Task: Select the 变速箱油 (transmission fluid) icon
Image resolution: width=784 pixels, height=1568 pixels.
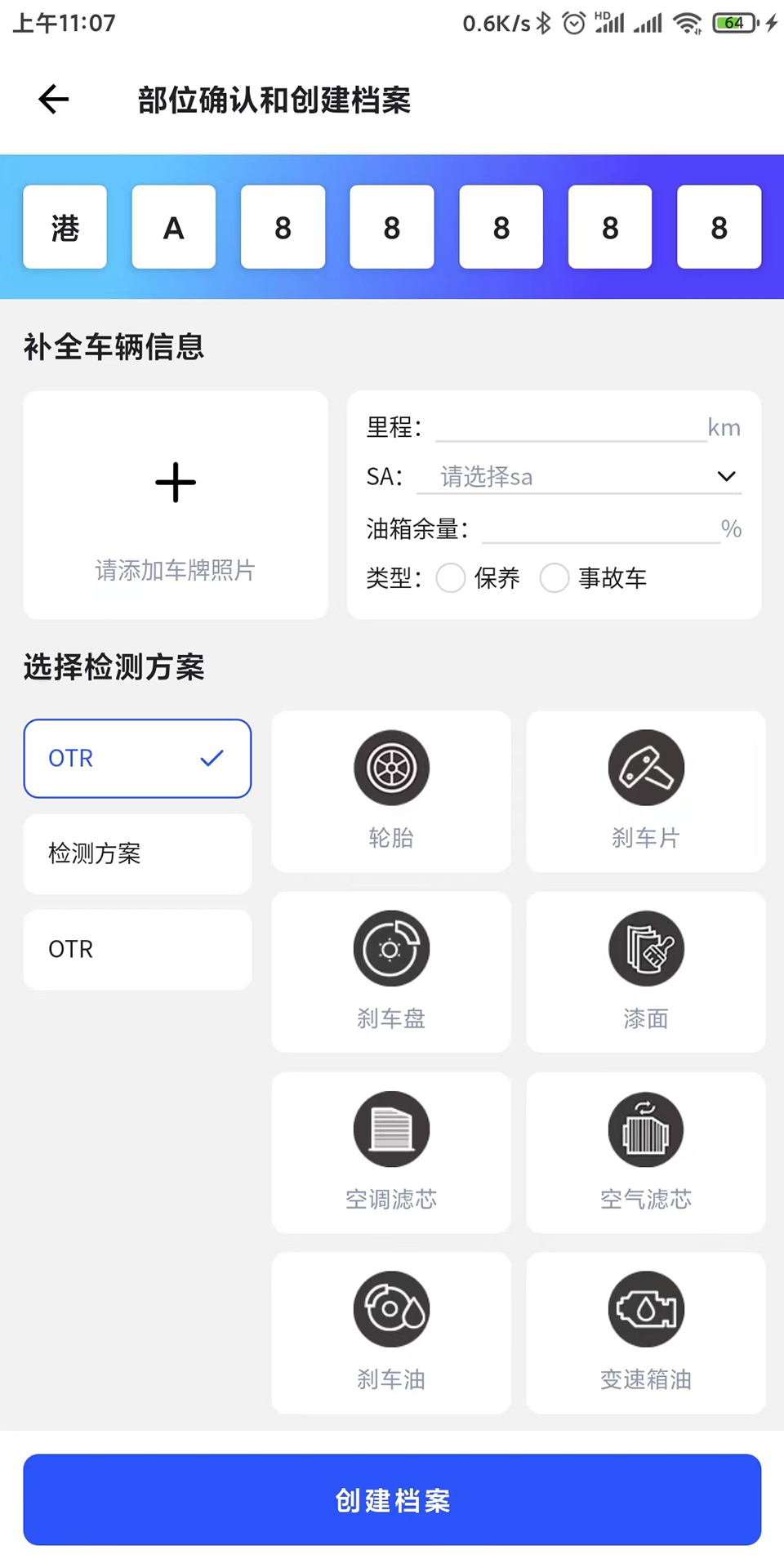Action: 645,1309
